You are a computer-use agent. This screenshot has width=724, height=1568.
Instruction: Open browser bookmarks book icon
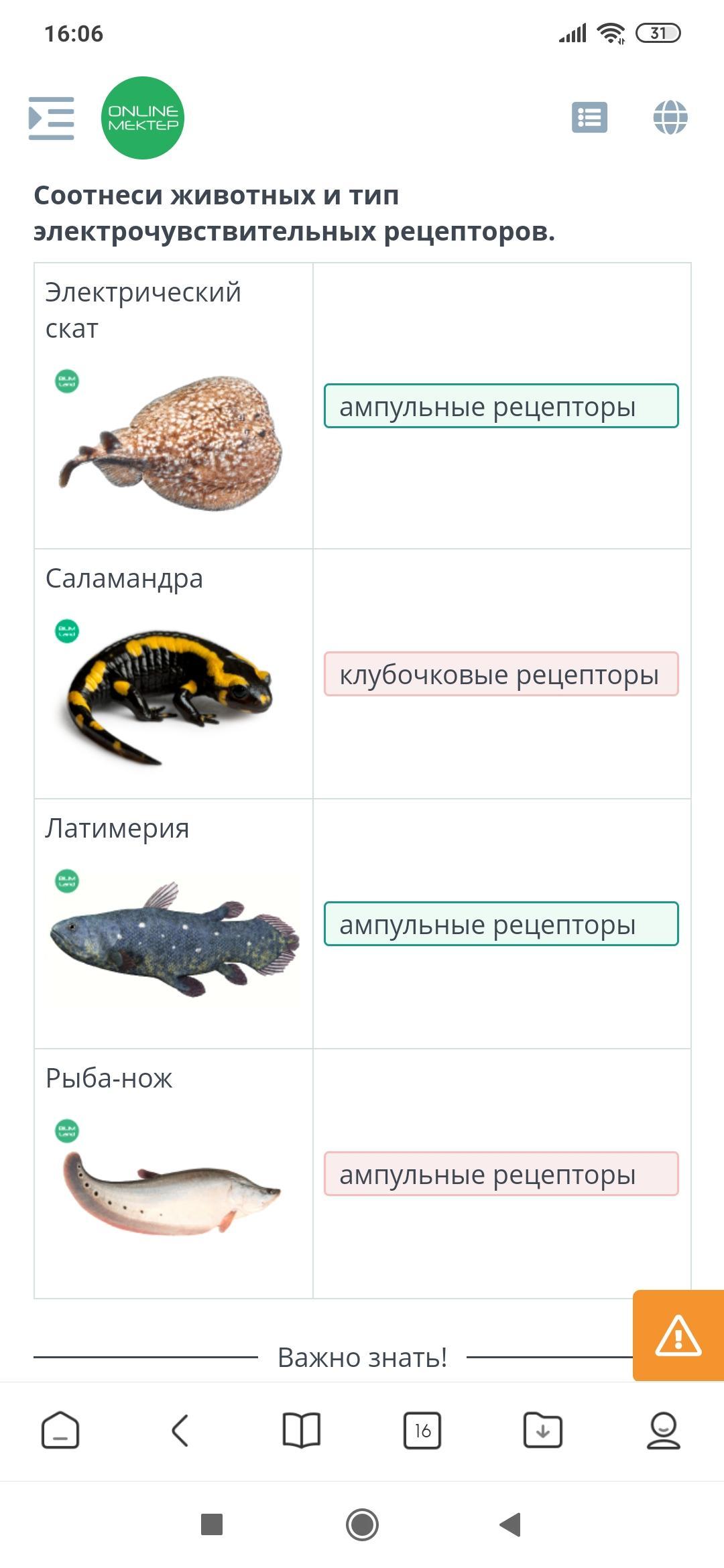pyautogui.click(x=302, y=1431)
